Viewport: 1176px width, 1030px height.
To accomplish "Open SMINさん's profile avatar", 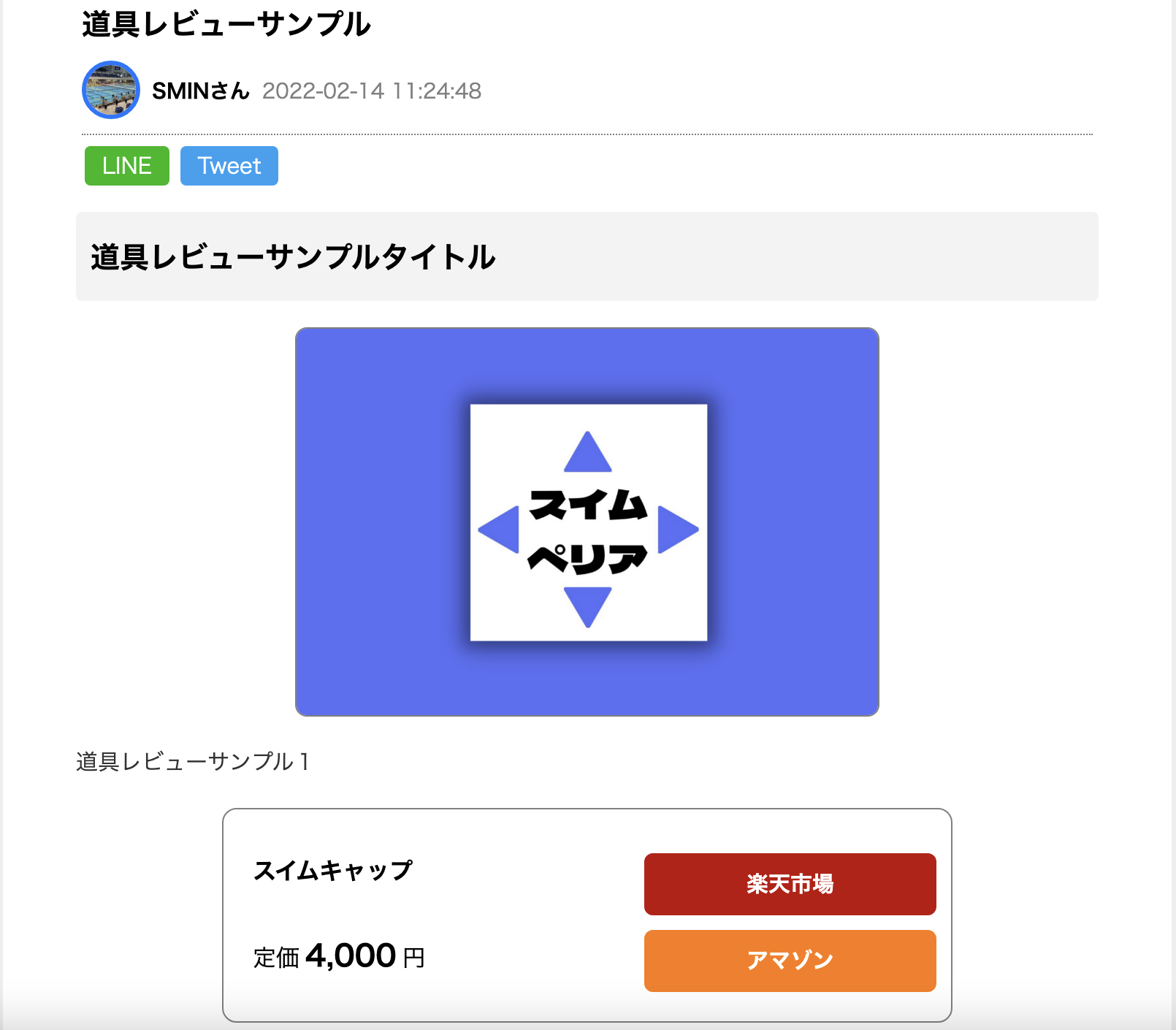I will (x=111, y=90).
